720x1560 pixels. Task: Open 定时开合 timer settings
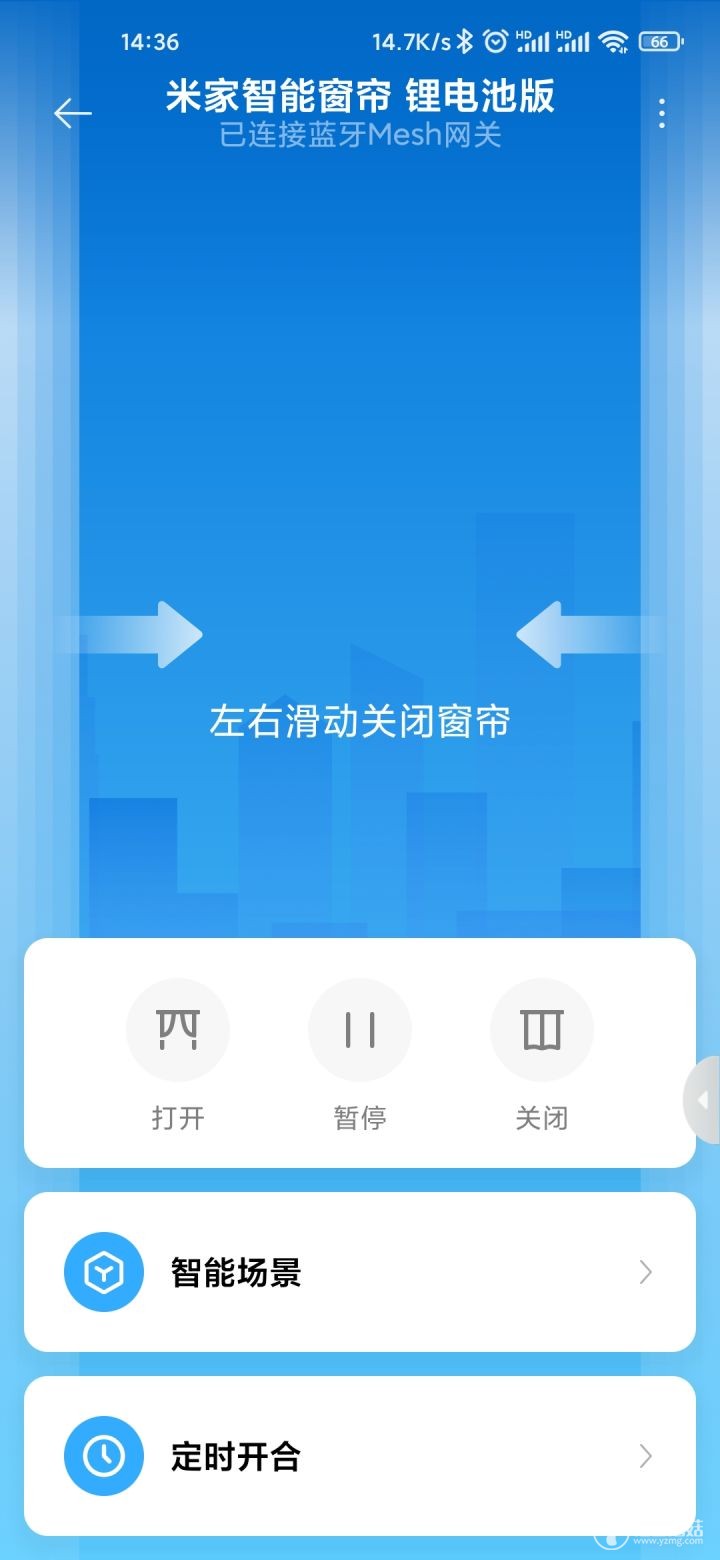pyautogui.click(x=360, y=1456)
